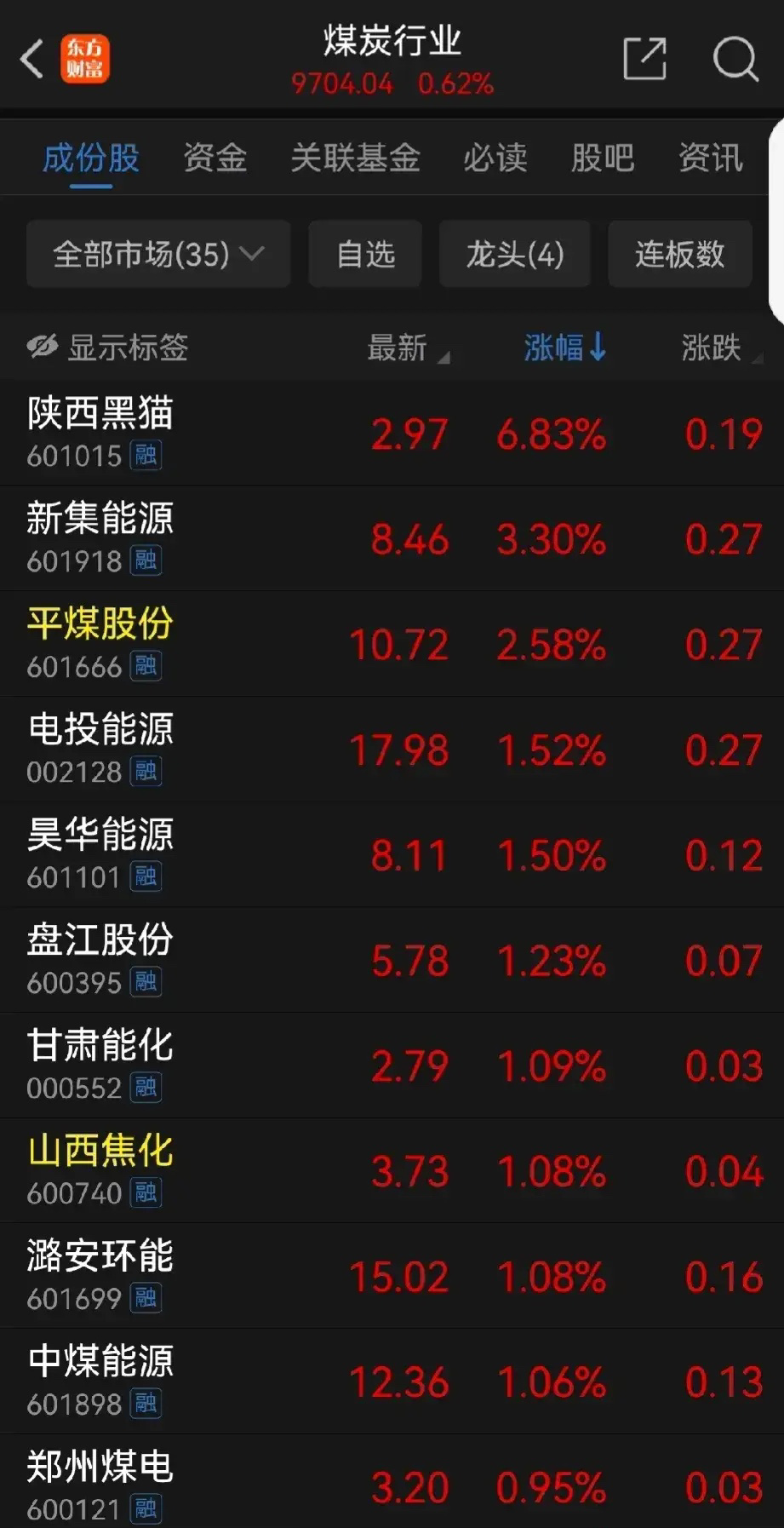Select the 连板数 filter chip
The image size is (784, 1528).
click(679, 254)
